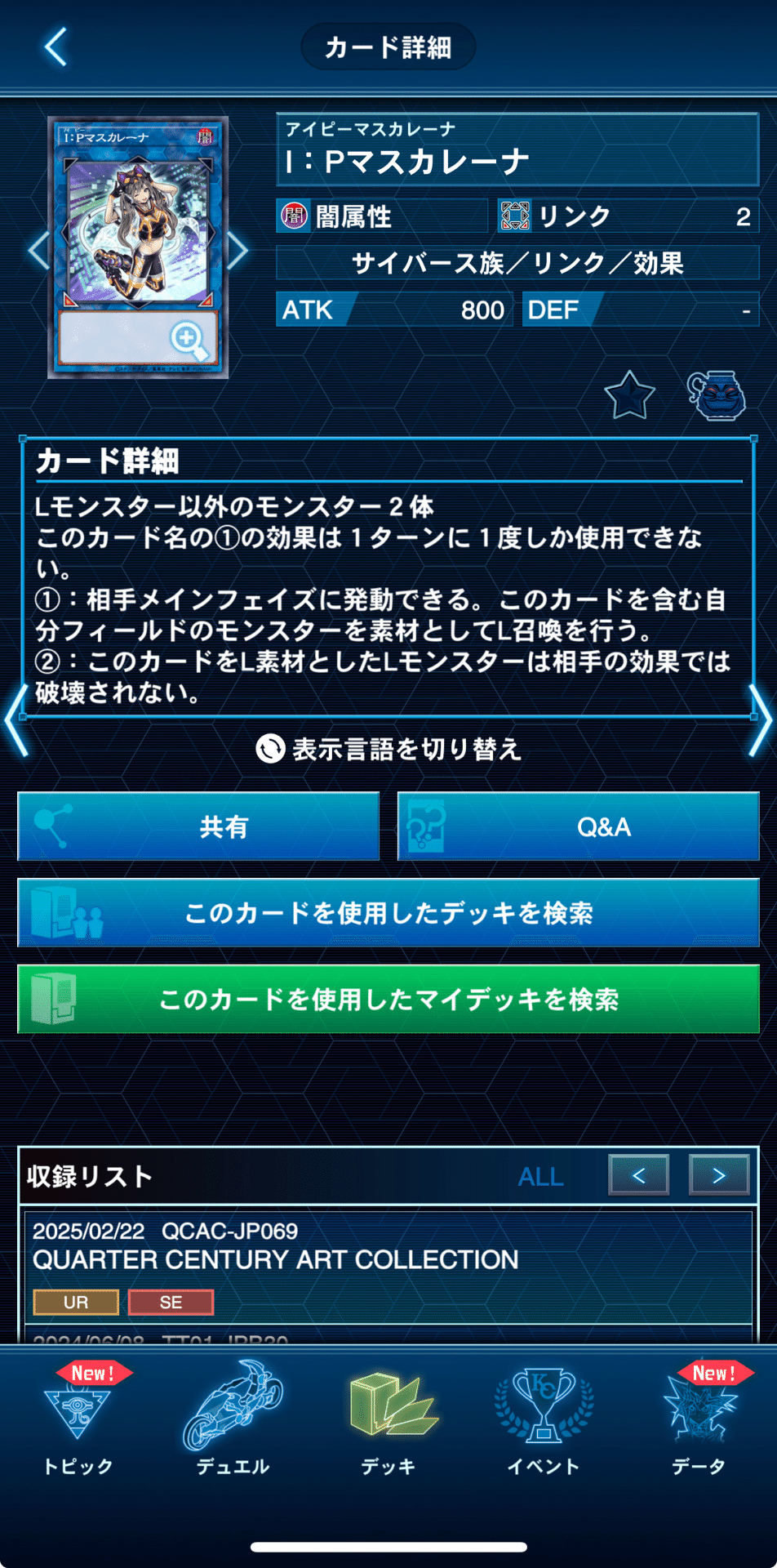
Task: Share this card with 共有 button
Action: click(x=198, y=826)
